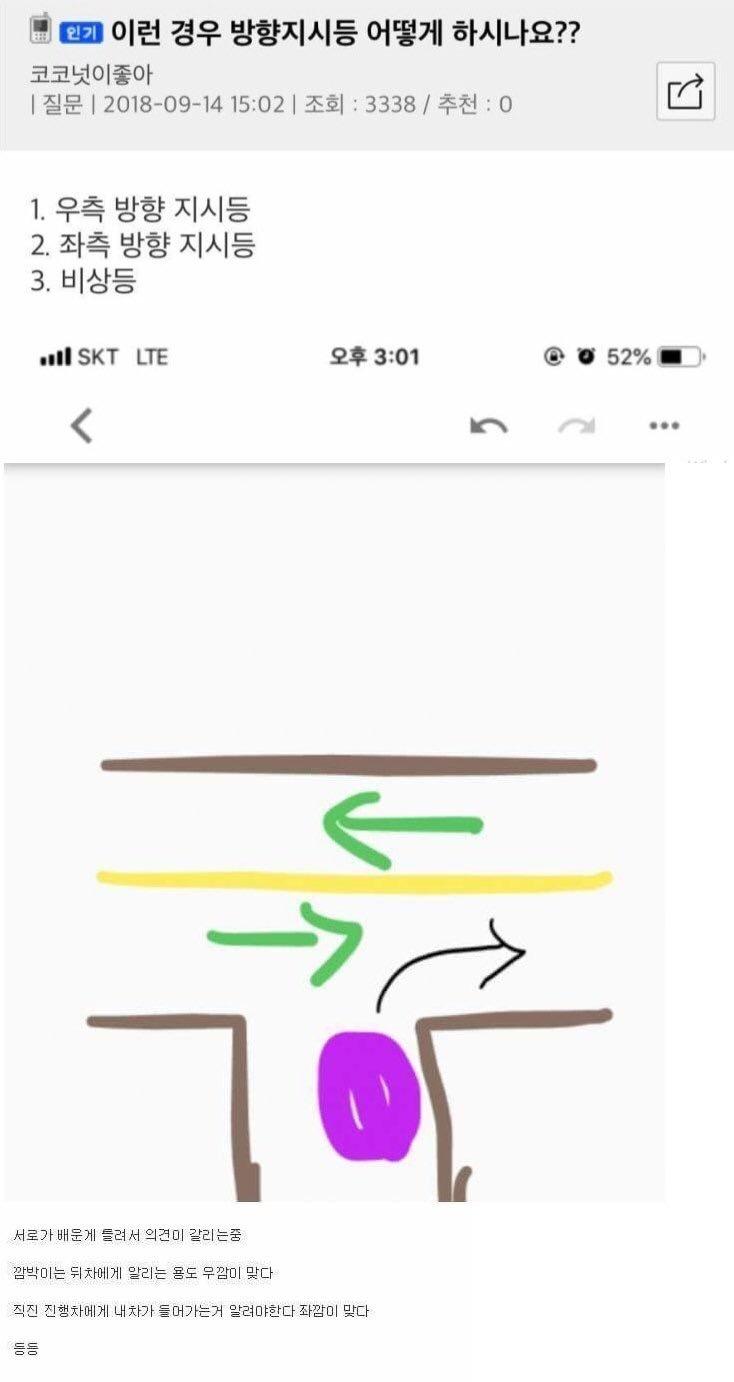Share this post with the share icon
Viewport: 734px width, 1382px height.
(685, 92)
